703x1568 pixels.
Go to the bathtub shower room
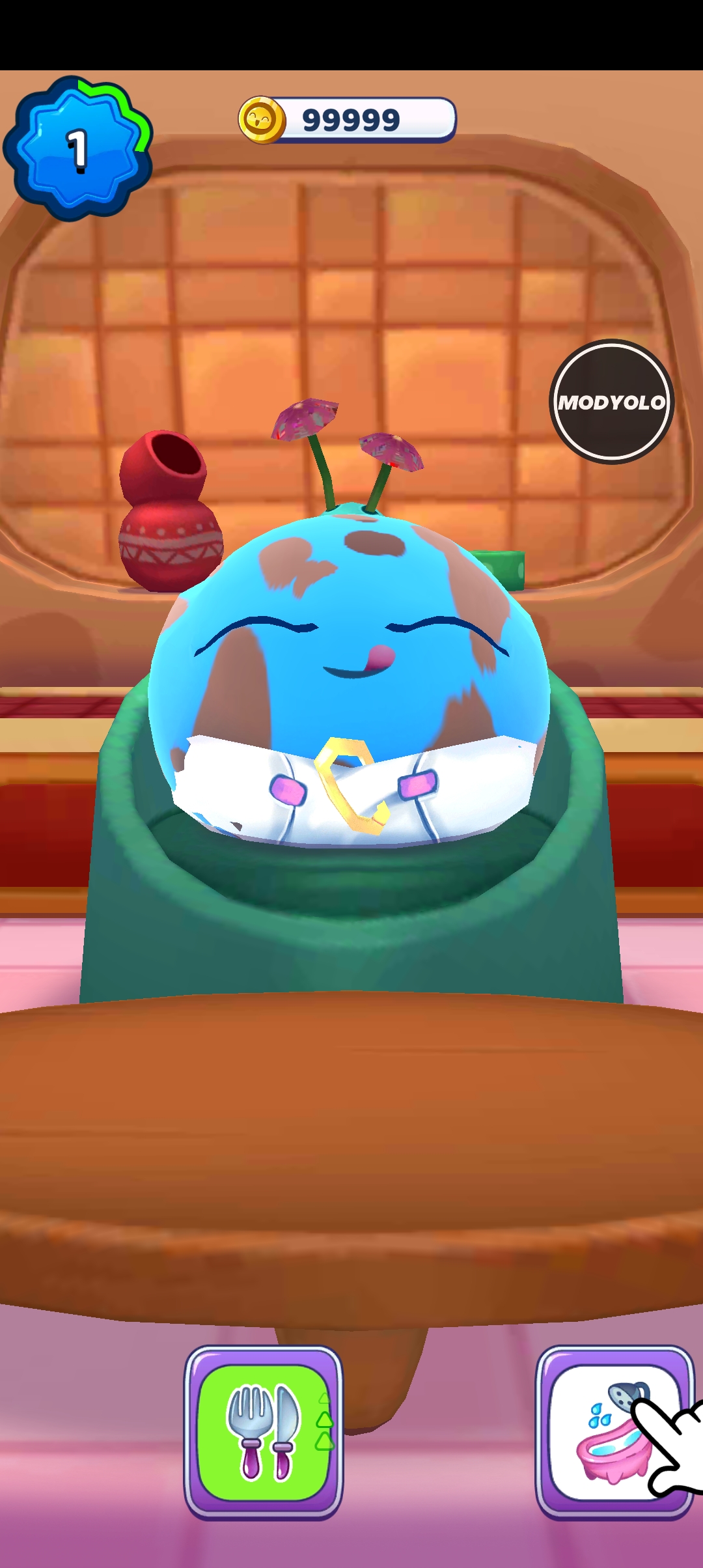613,1432
